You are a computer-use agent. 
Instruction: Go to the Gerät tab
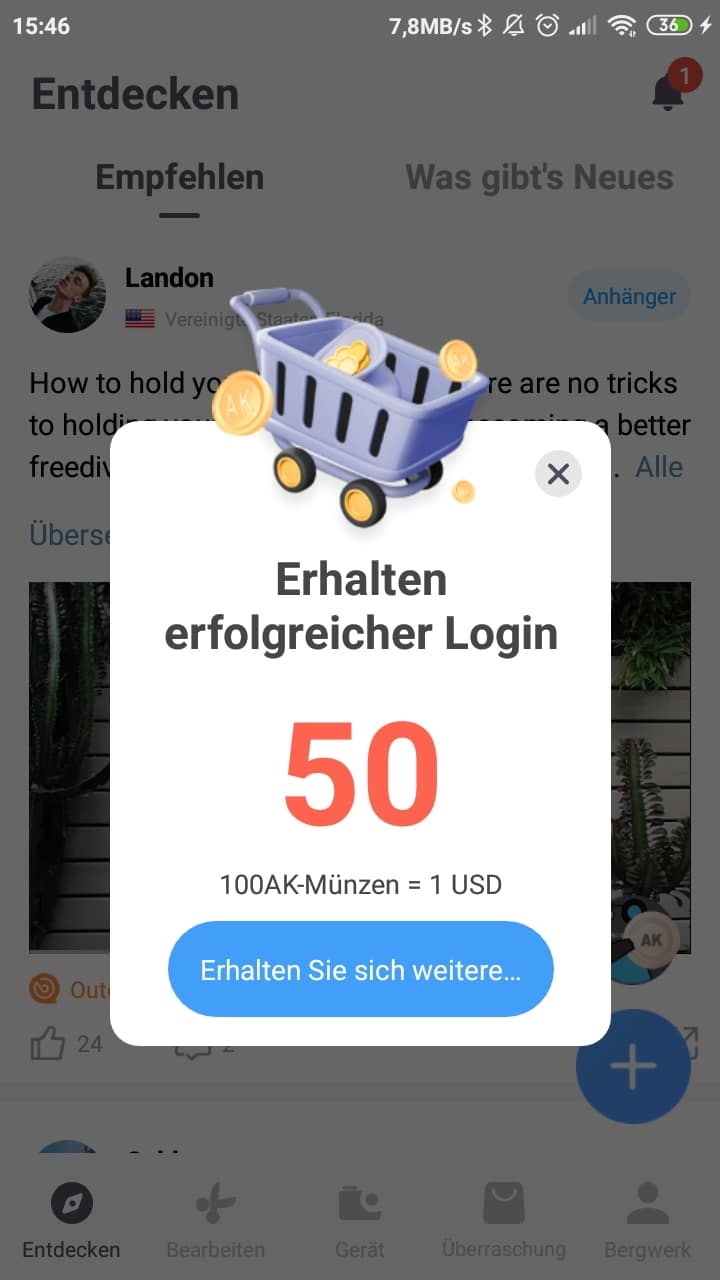pos(360,1220)
